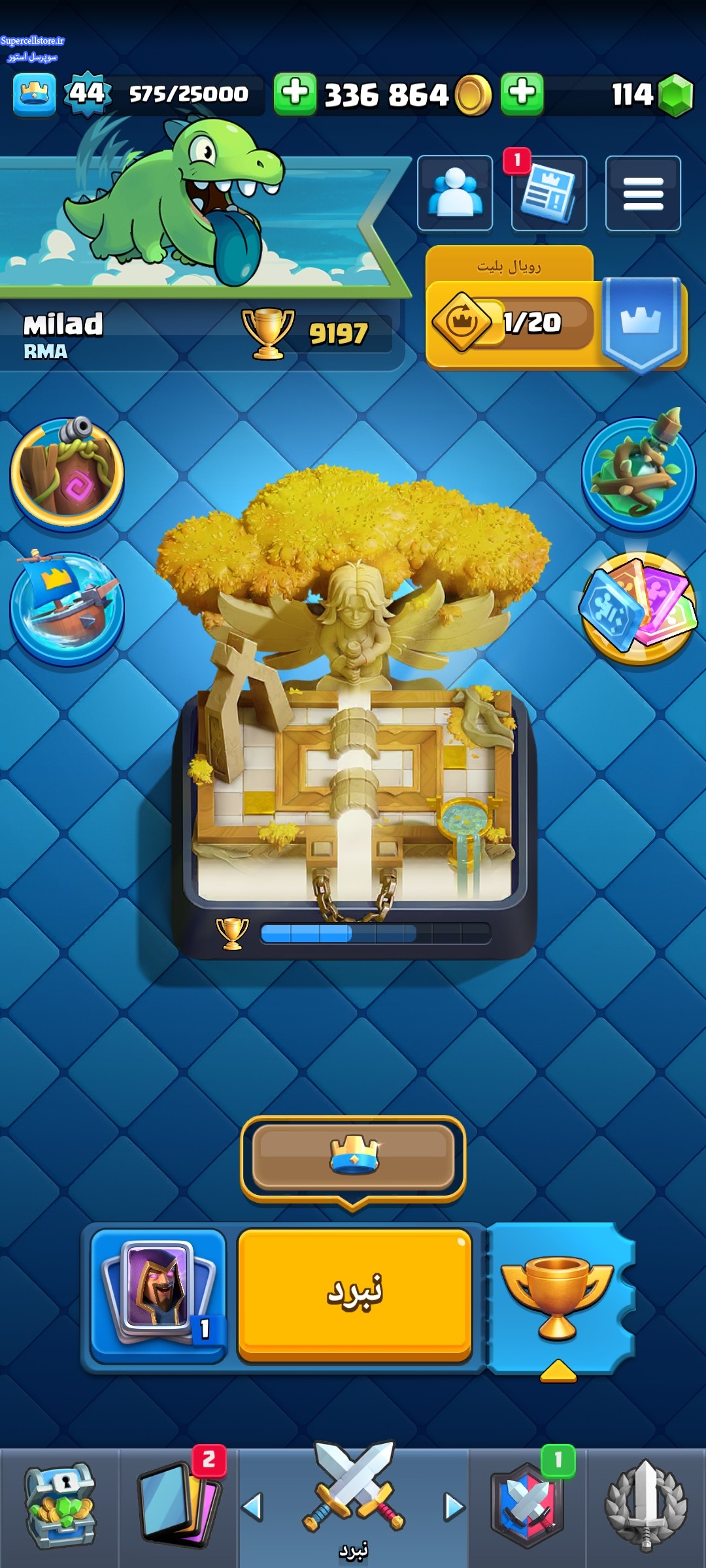This screenshot has width=706, height=1568.
Task: Open the tree stump cannon event icon
Action: coord(67,472)
